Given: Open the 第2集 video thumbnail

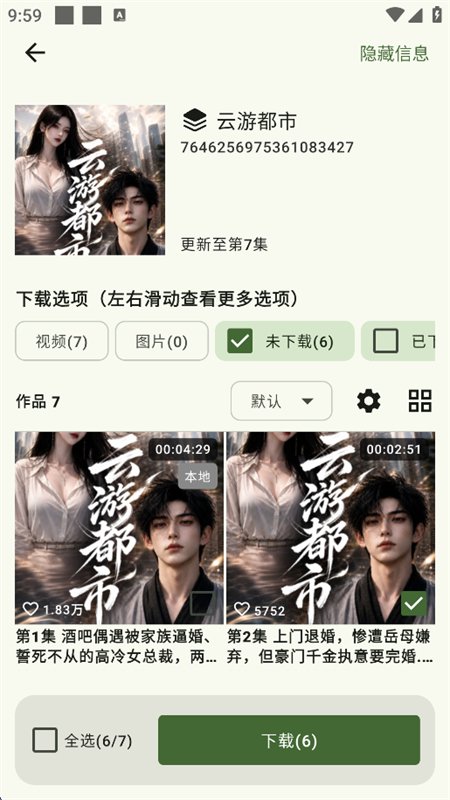Looking at the screenshot, I should [331, 528].
